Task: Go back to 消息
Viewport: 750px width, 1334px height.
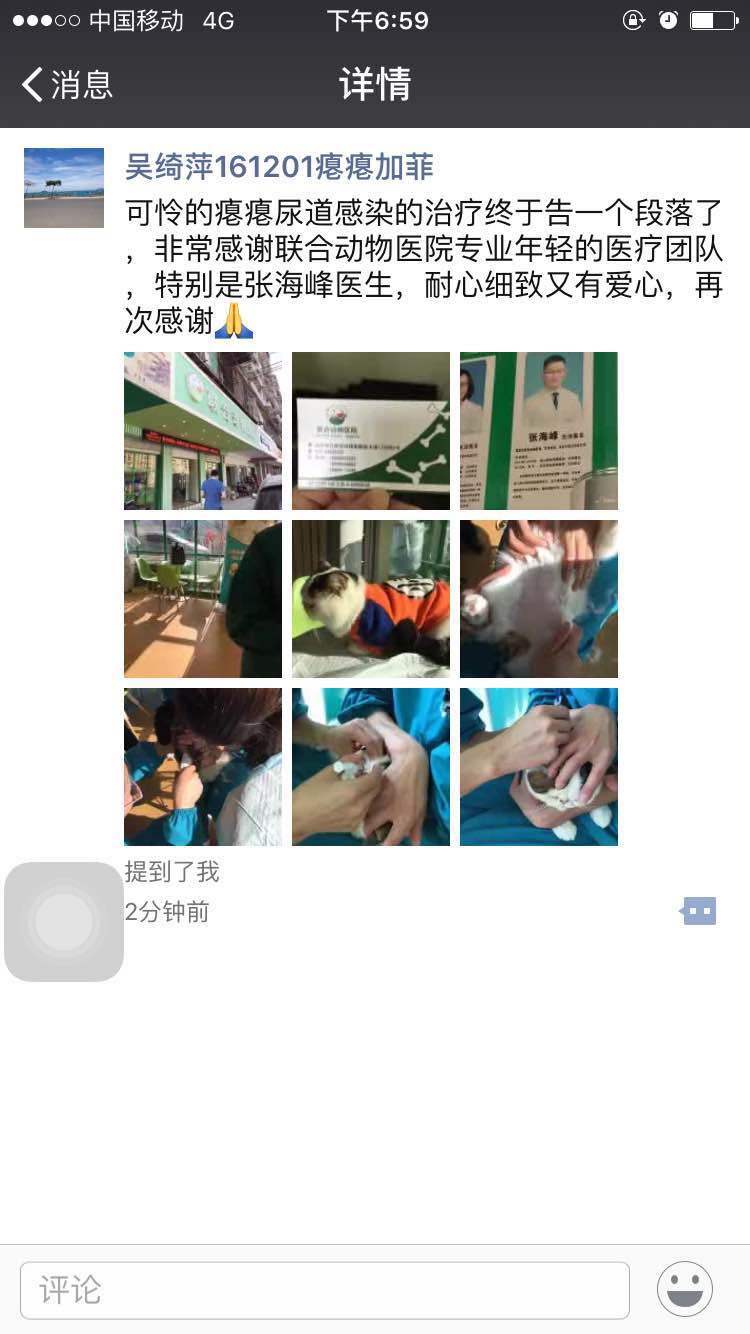Action: point(66,85)
